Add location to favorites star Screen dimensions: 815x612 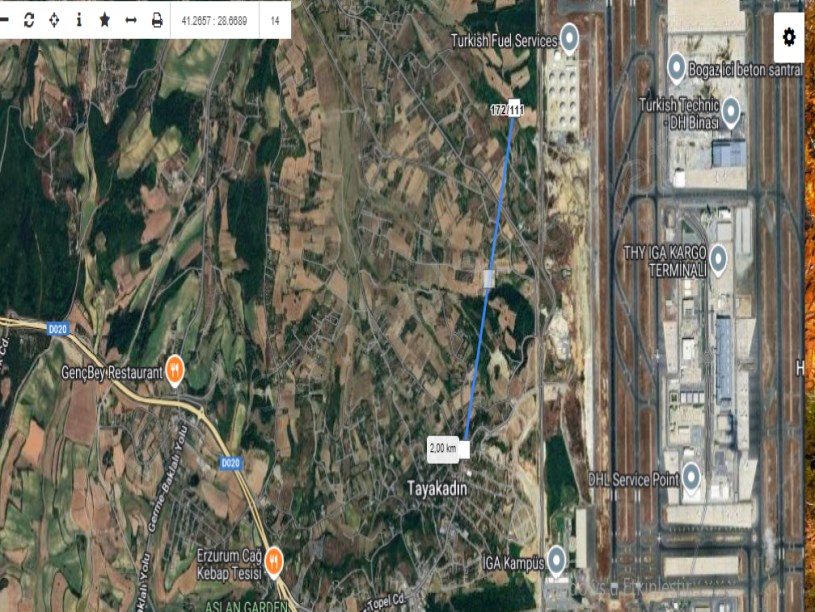click(x=105, y=19)
